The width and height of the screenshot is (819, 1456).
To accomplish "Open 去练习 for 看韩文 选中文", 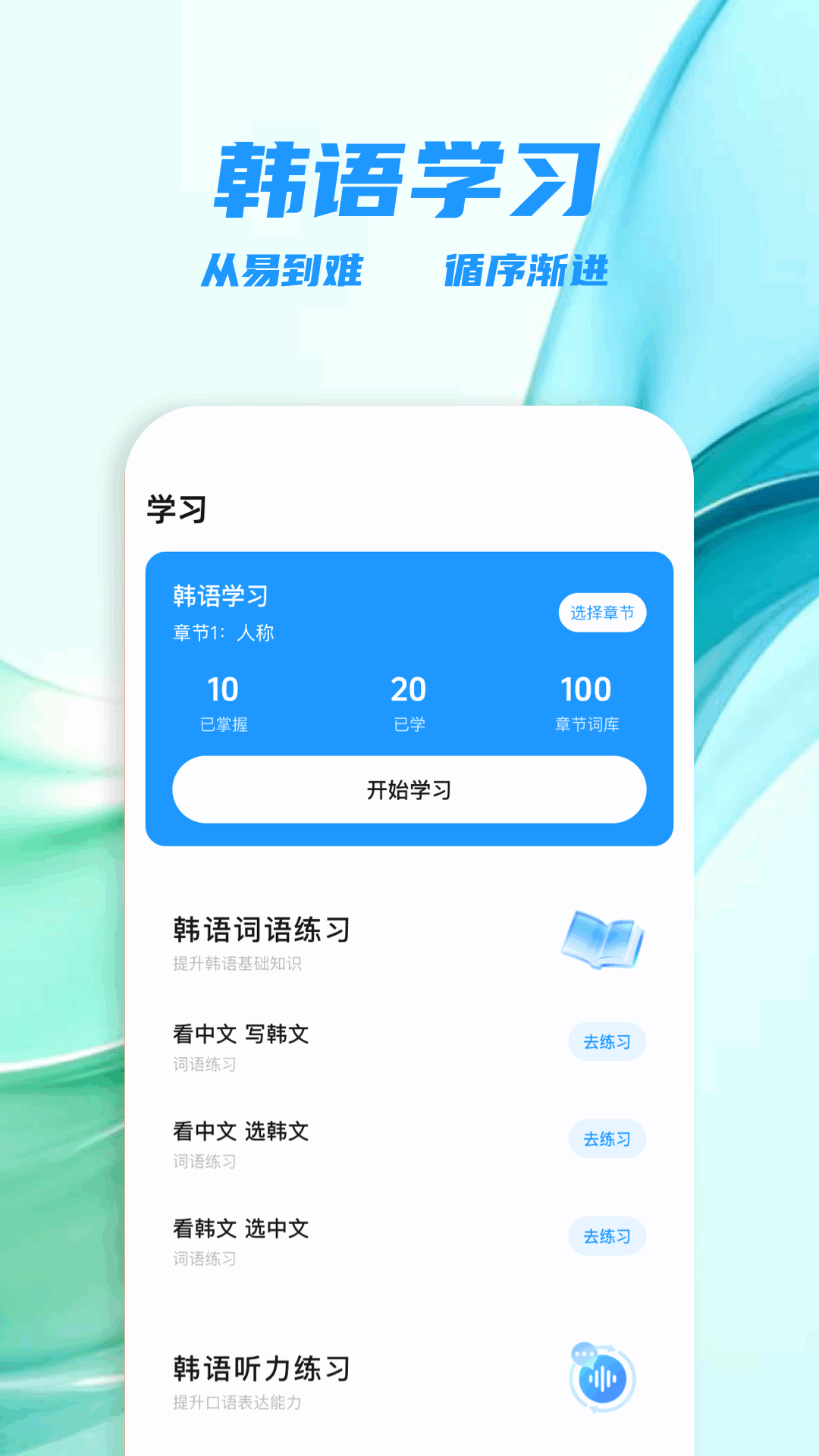I will (607, 1236).
